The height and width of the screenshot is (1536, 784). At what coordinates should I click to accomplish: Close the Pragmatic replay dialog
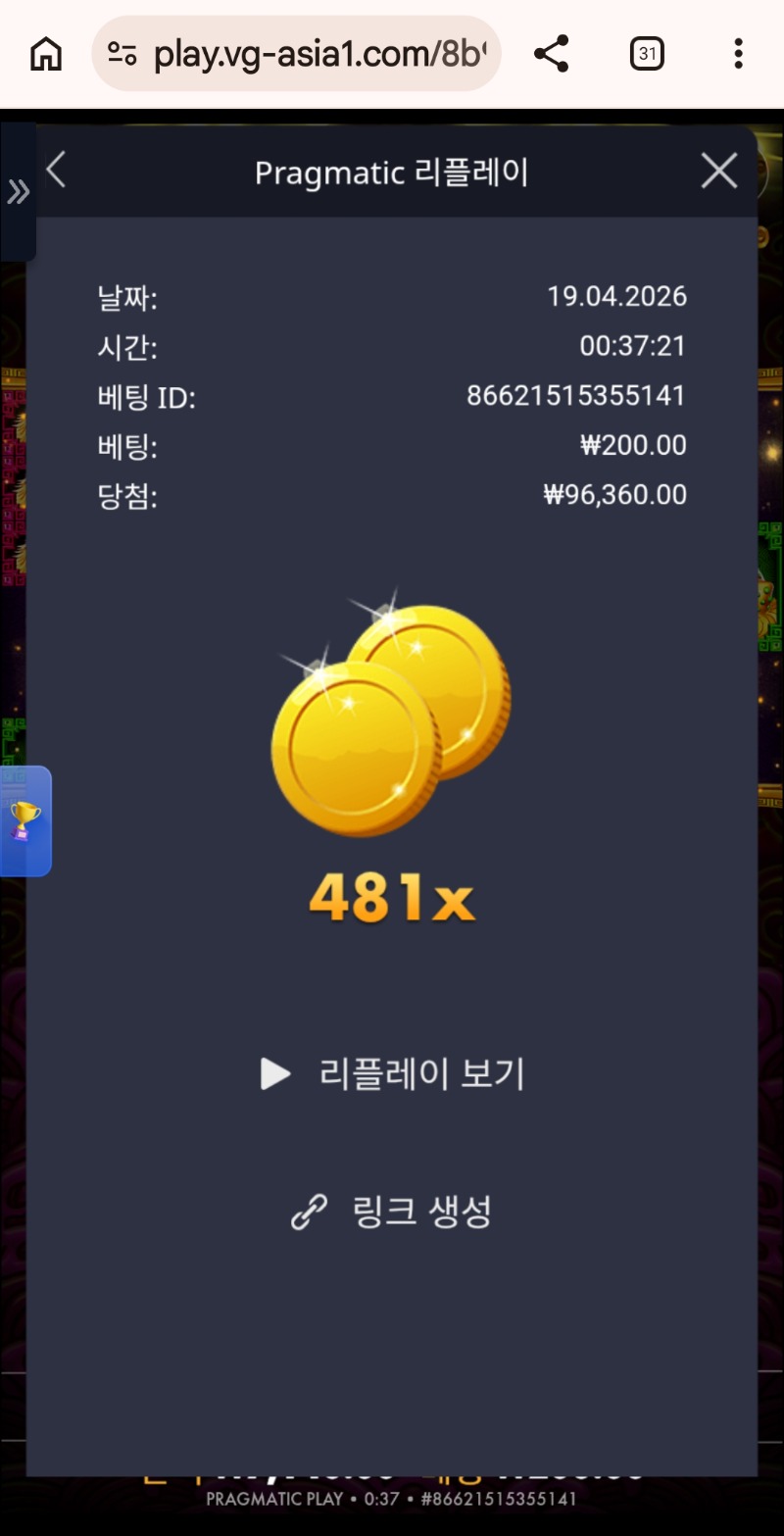click(719, 172)
